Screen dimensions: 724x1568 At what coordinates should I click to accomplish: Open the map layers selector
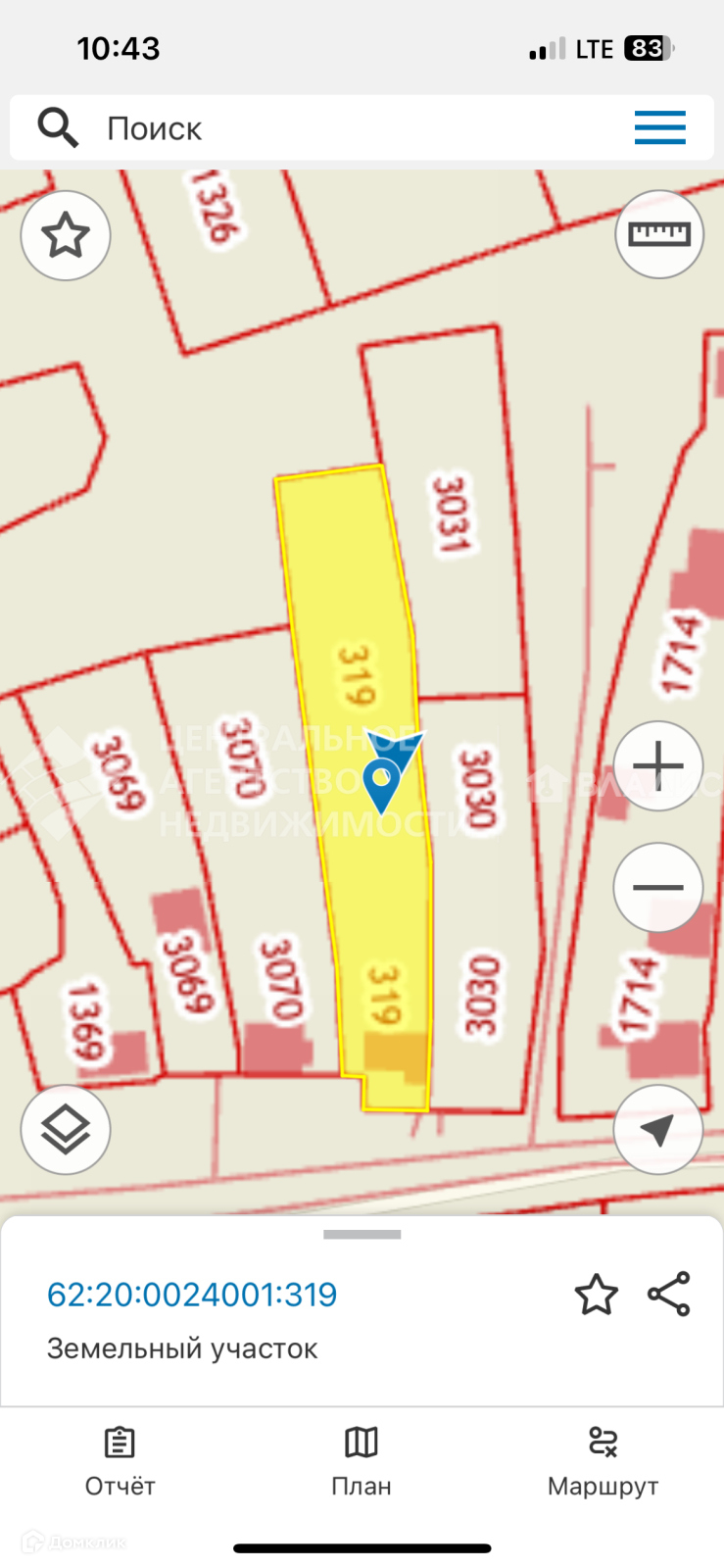(66, 1130)
